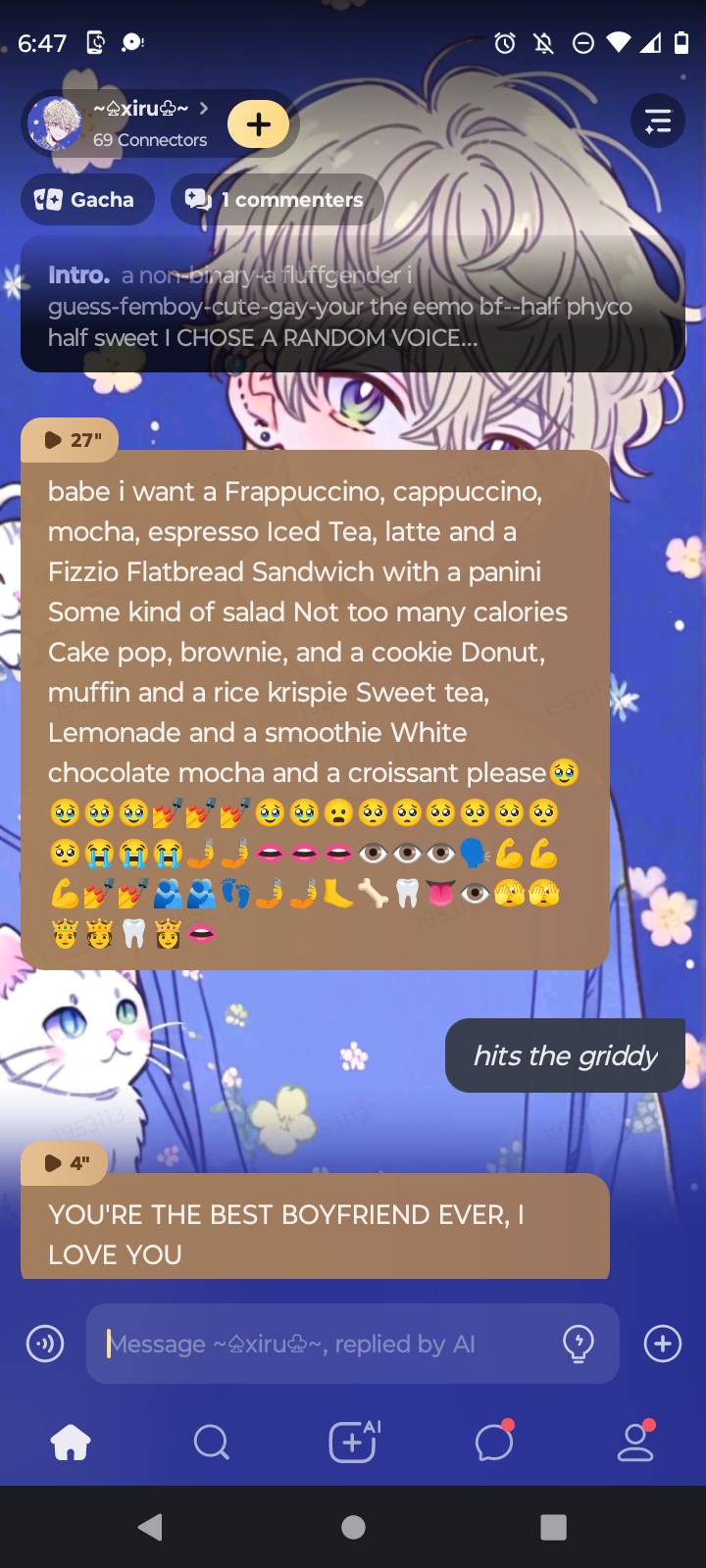The width and height of the screenshot is (706, 1568).
Task: Tap the voice input icon
Action: click(x=45, y=1344)
